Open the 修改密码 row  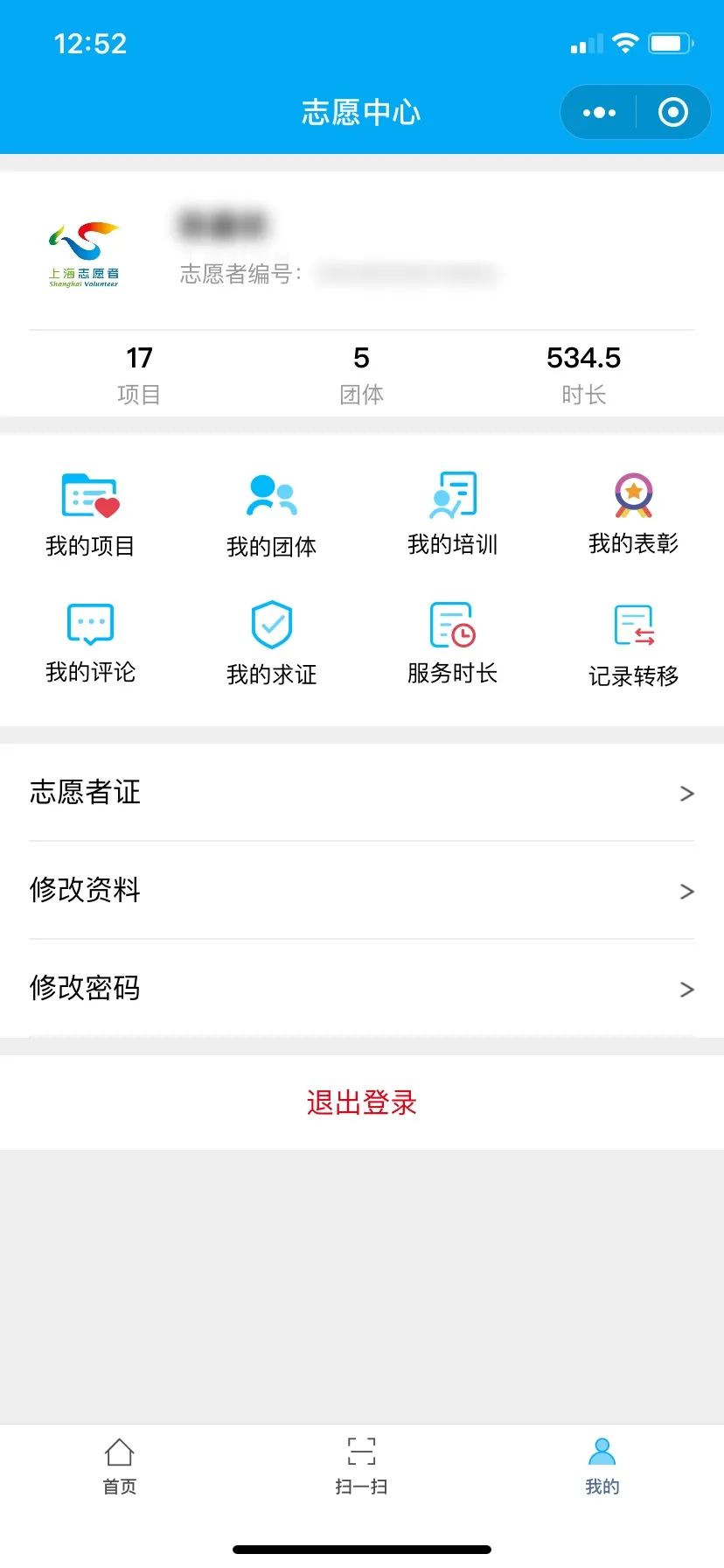pyautogui.click(x=362, y=989)
